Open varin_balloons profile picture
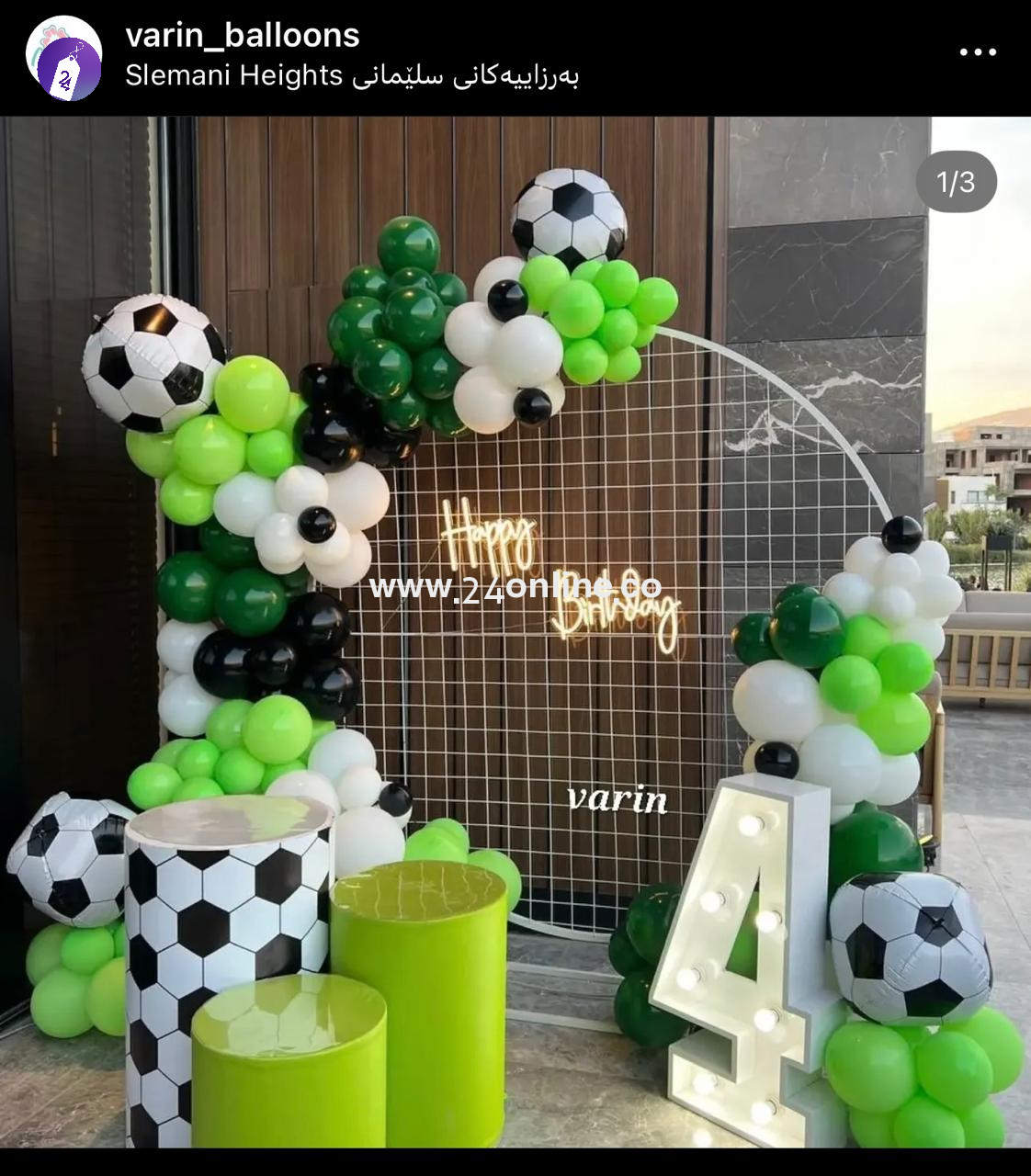This screenshot has width=1031, height=1176. point(64,58)
